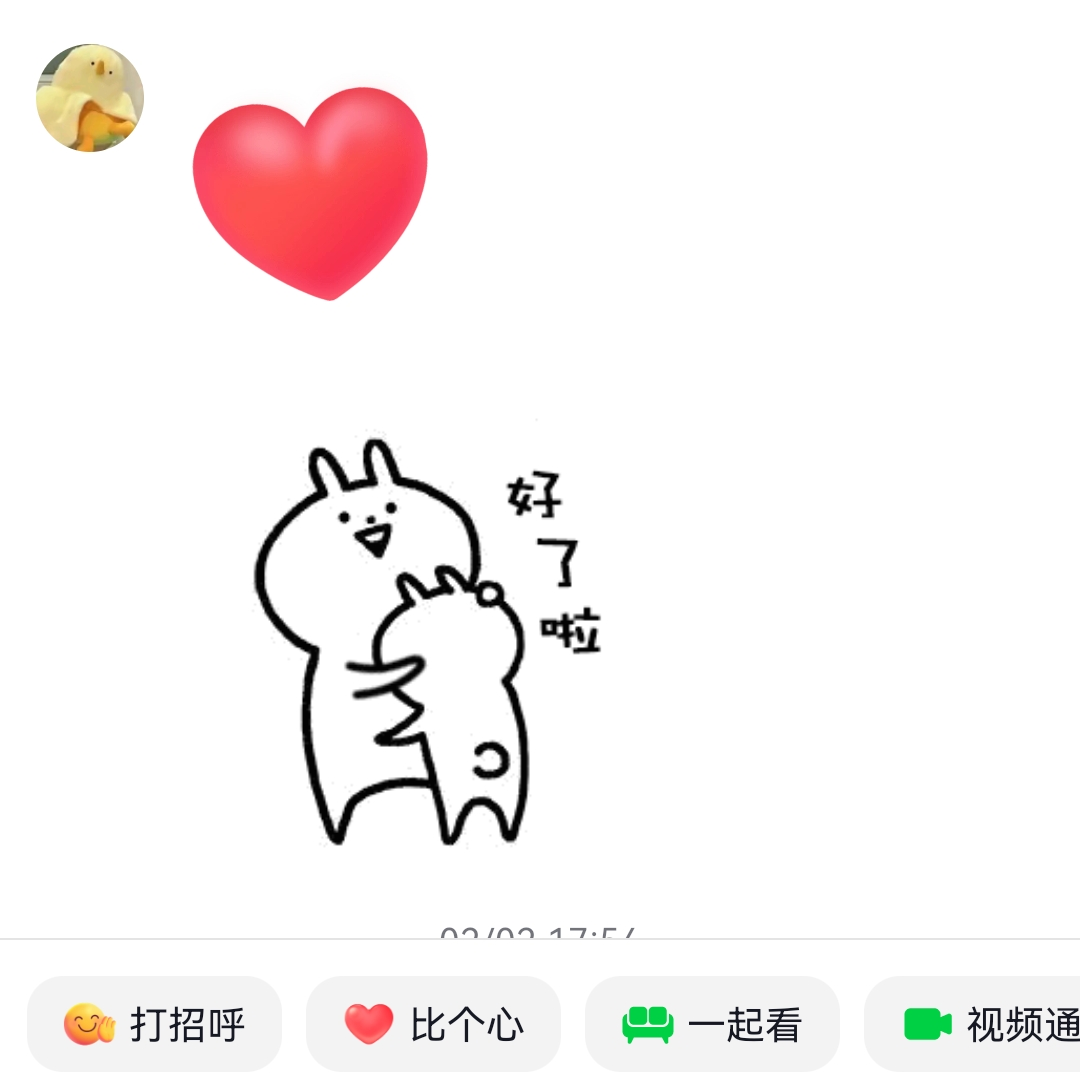The height and width of the screenshot is (1080, 1080).
Task: View the red heart sticker message
Action: click(x=310, y=190)
